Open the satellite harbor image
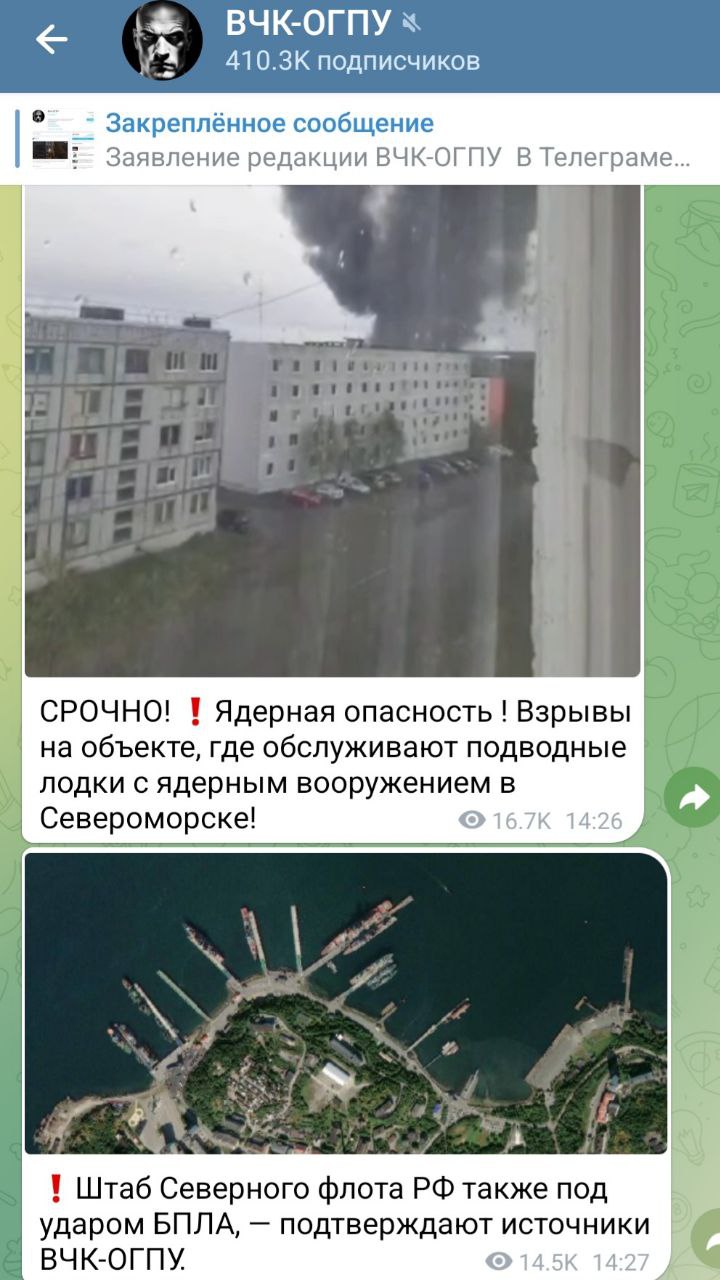This screenshot has width=720, height=1280. (x=345, y=1002)
